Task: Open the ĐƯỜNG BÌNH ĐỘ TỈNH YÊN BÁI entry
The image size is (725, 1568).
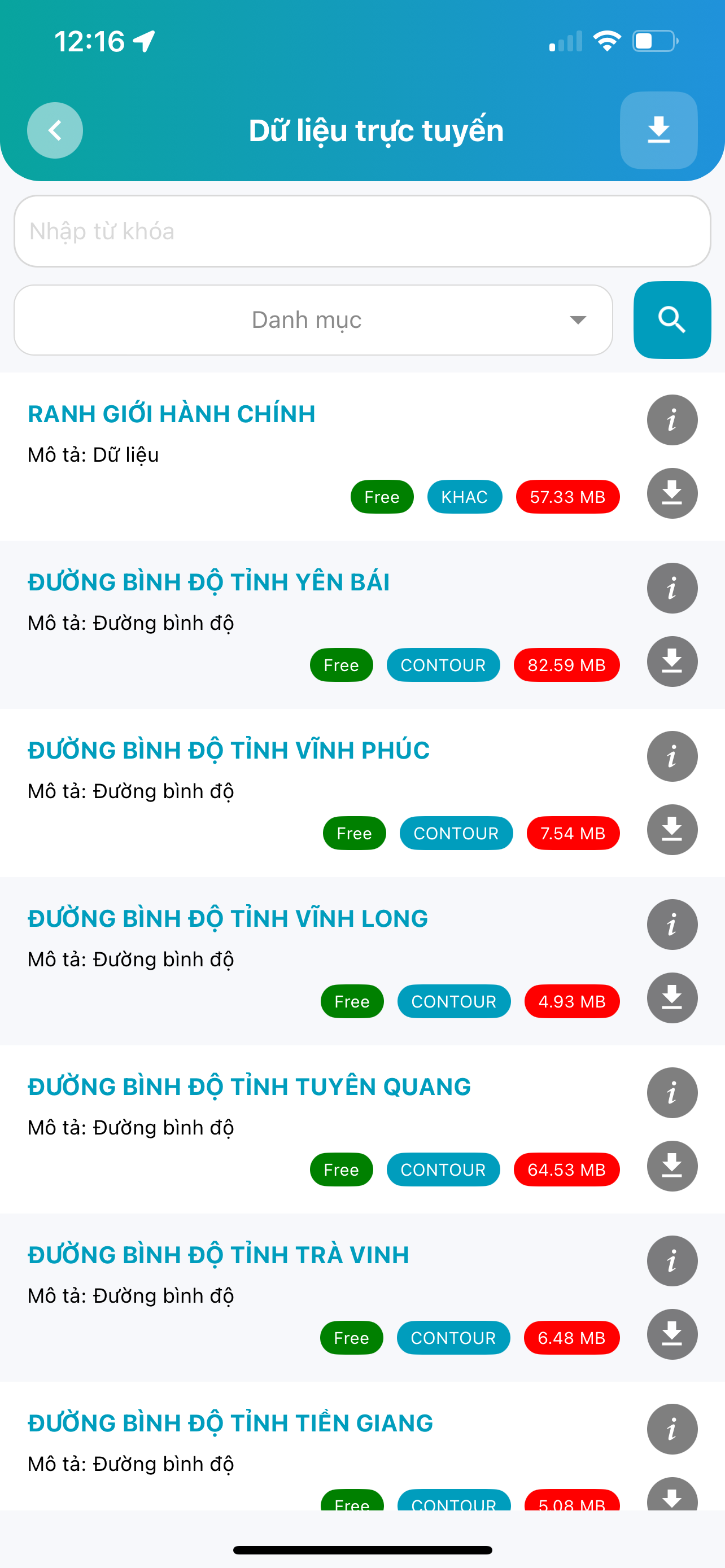Action: [x=209, y=582]
